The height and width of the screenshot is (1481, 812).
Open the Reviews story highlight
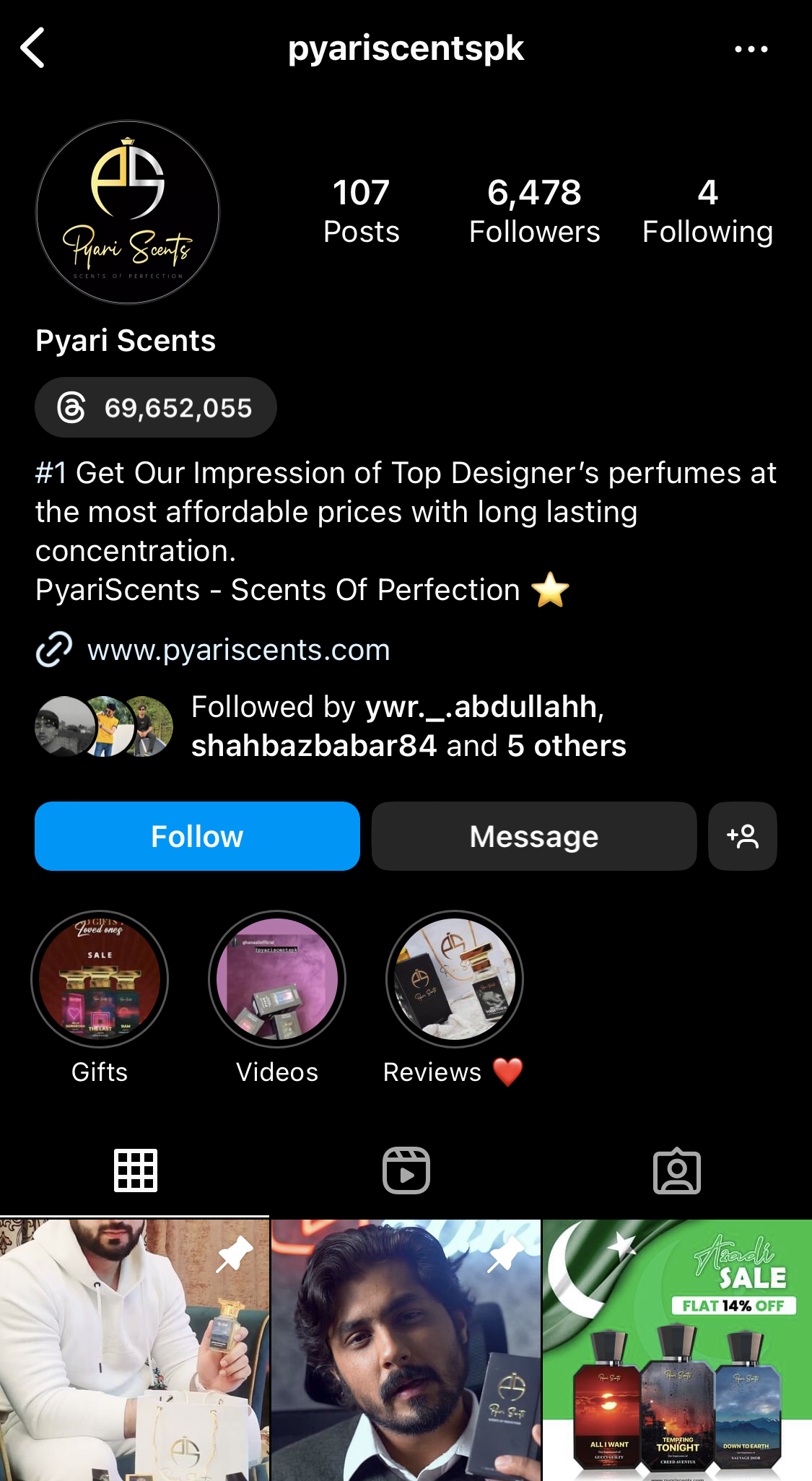(x=455, y=979)
